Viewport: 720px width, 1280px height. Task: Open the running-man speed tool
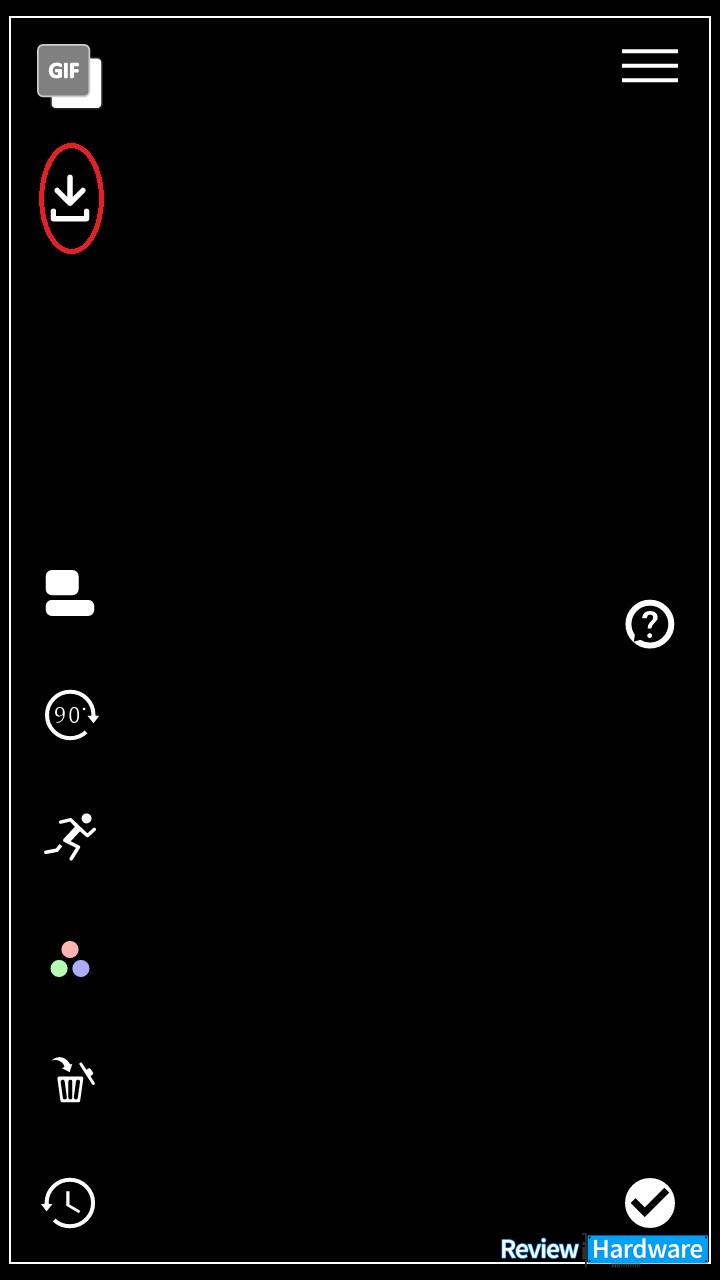tap(71, 836)
